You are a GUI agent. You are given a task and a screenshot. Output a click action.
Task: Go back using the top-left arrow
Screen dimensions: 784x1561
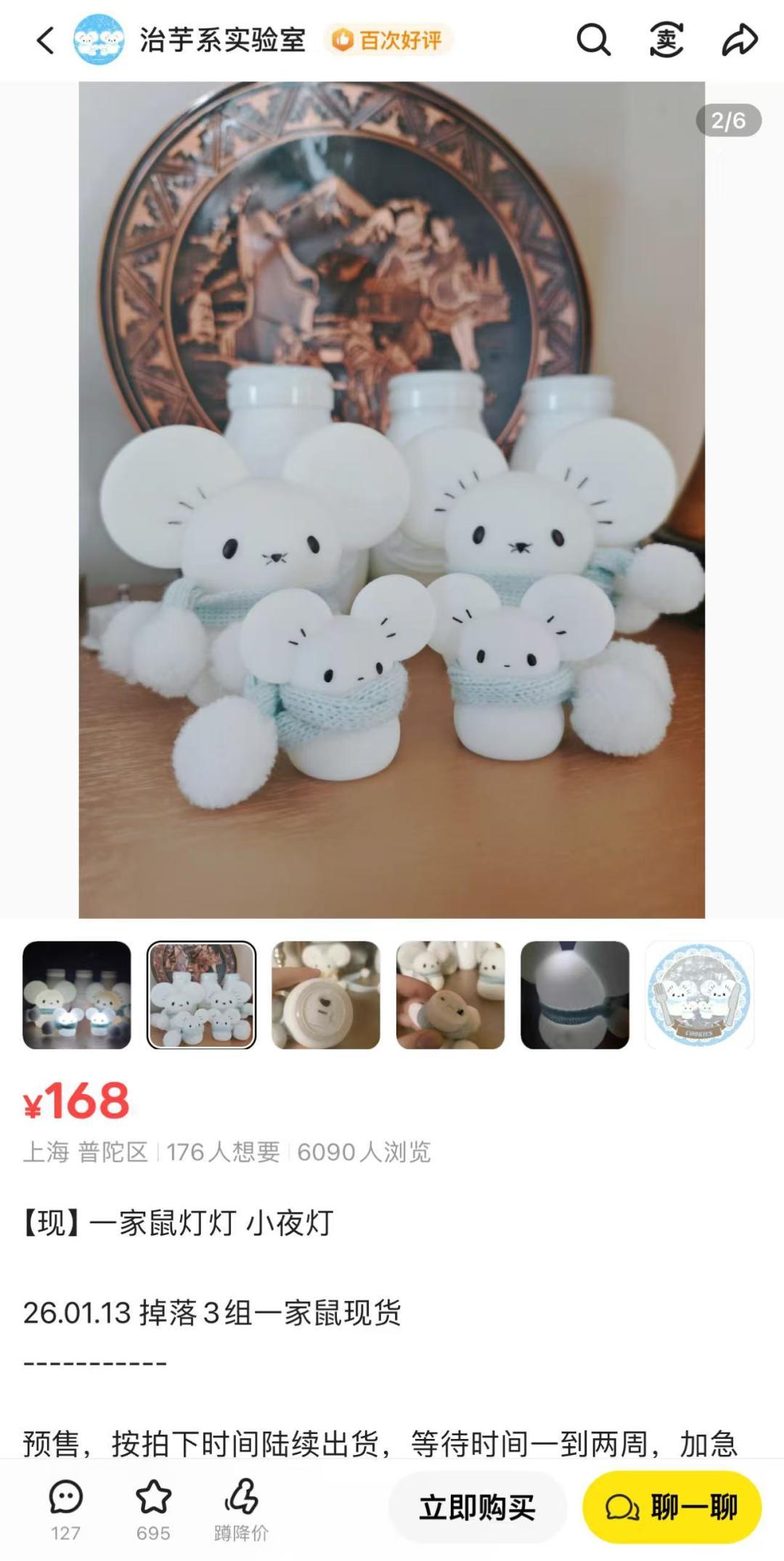pyautogui.click(x=45, y=41)
